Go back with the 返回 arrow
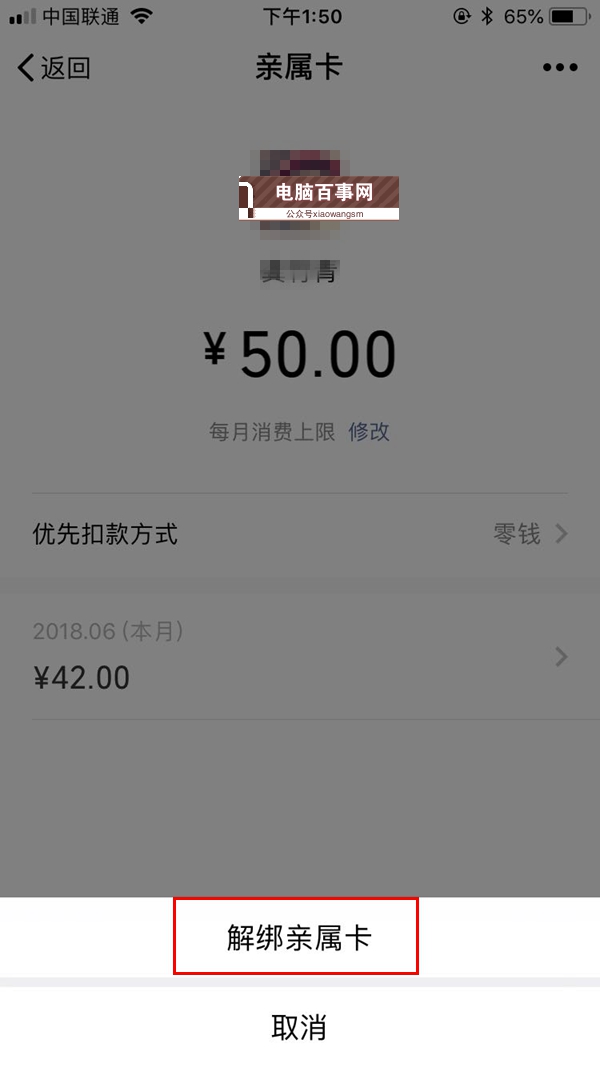This screenshot has width=600, height=1067. point(54,68)
